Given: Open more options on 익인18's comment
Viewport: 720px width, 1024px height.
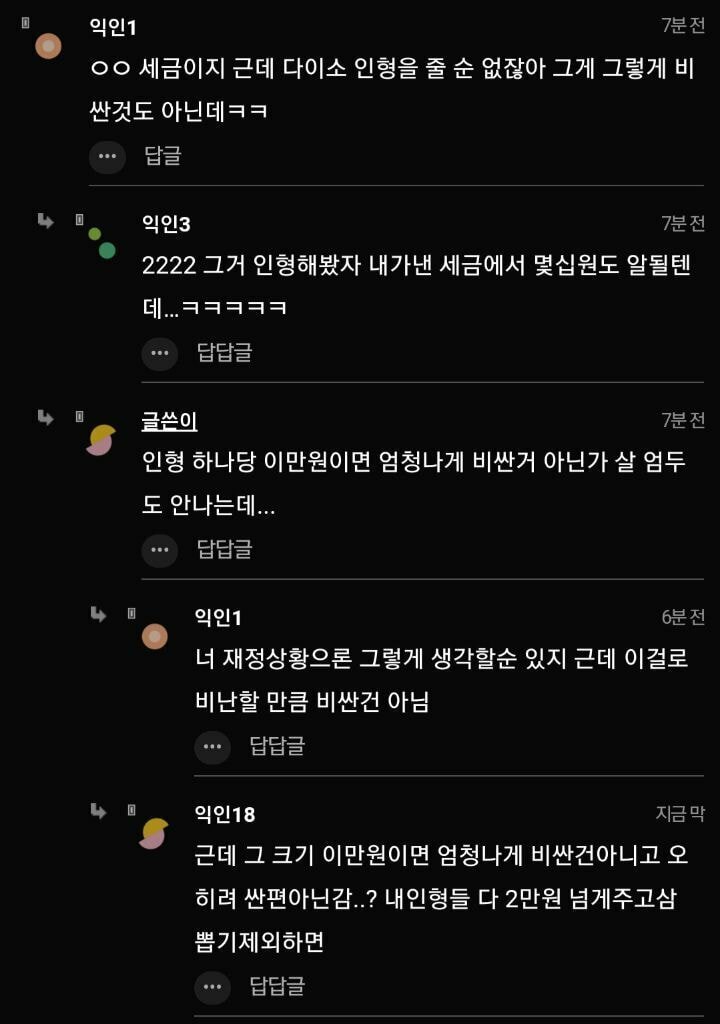Looking at the screenshot, I should point(212,987).
